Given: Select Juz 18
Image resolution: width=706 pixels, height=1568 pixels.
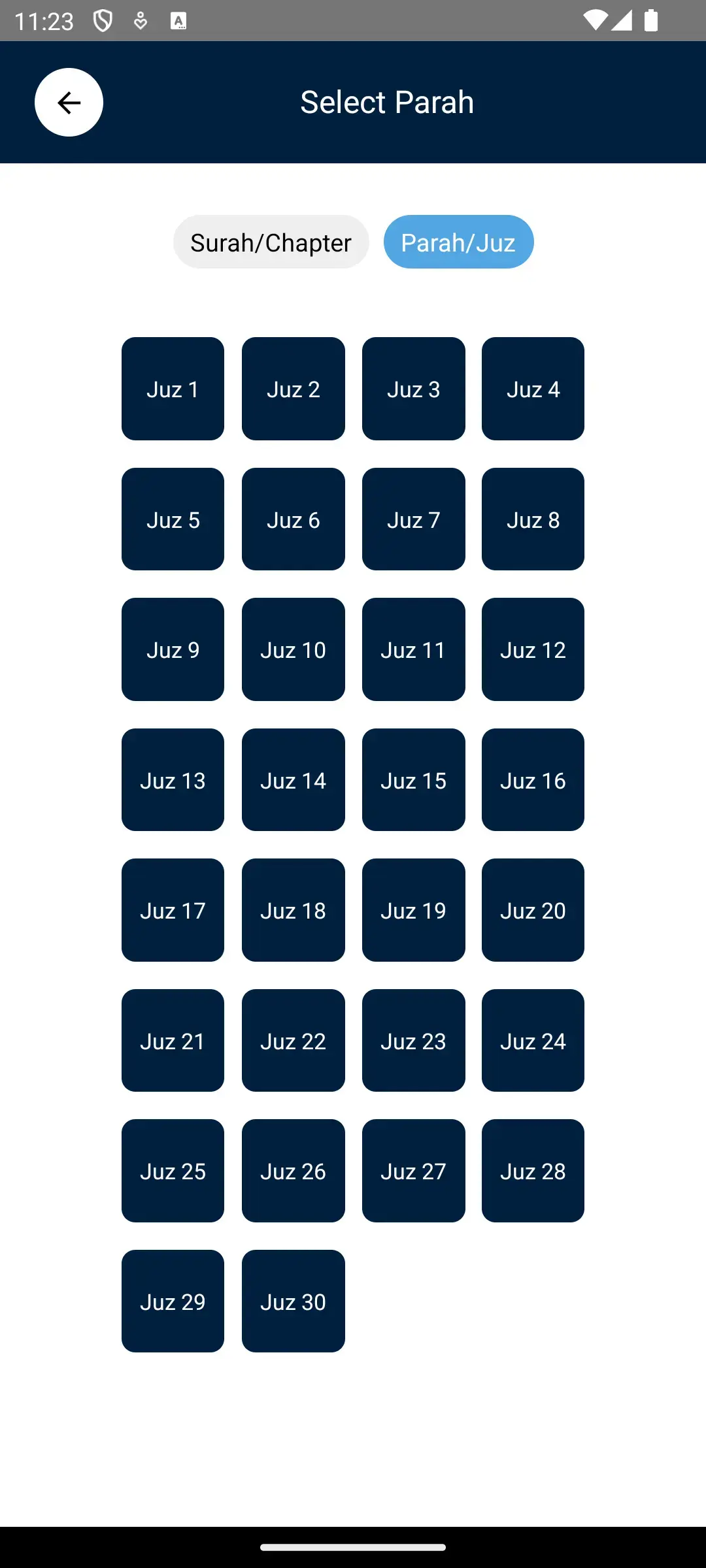Looking at the screenshot, I should tap(293, 909).
